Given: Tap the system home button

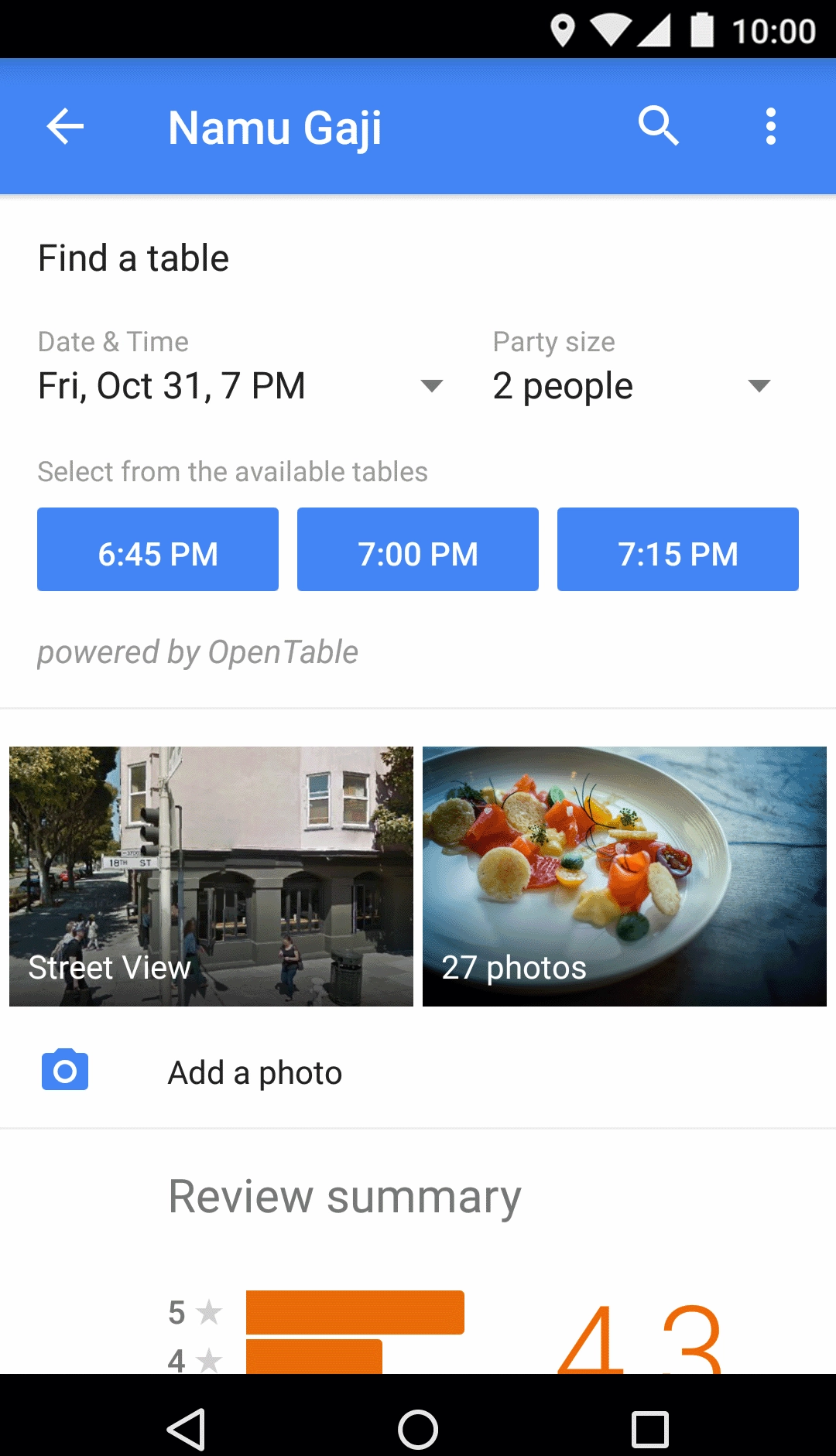Looking at the screenshot, I should tap(418, 1429).
